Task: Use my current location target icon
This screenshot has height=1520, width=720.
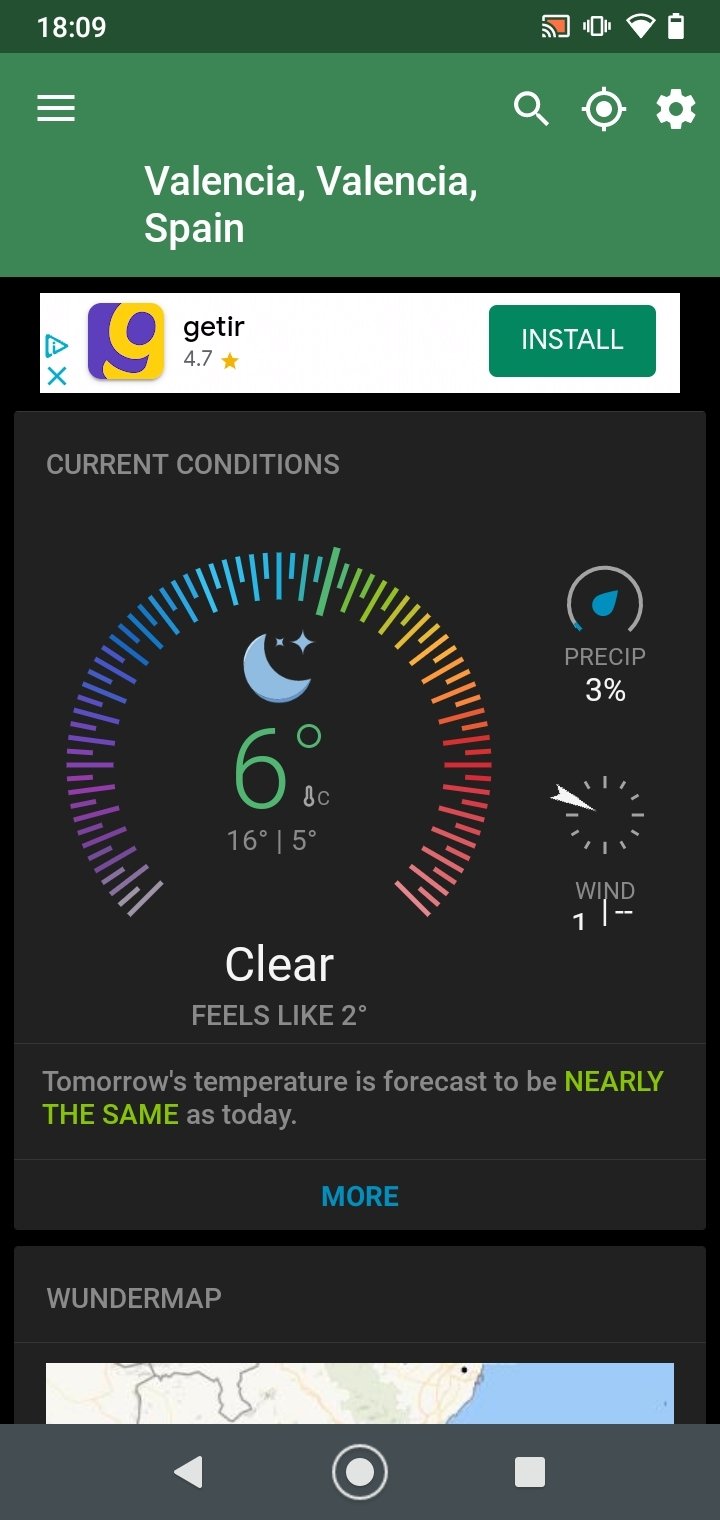Action: (x=604, y=108)
